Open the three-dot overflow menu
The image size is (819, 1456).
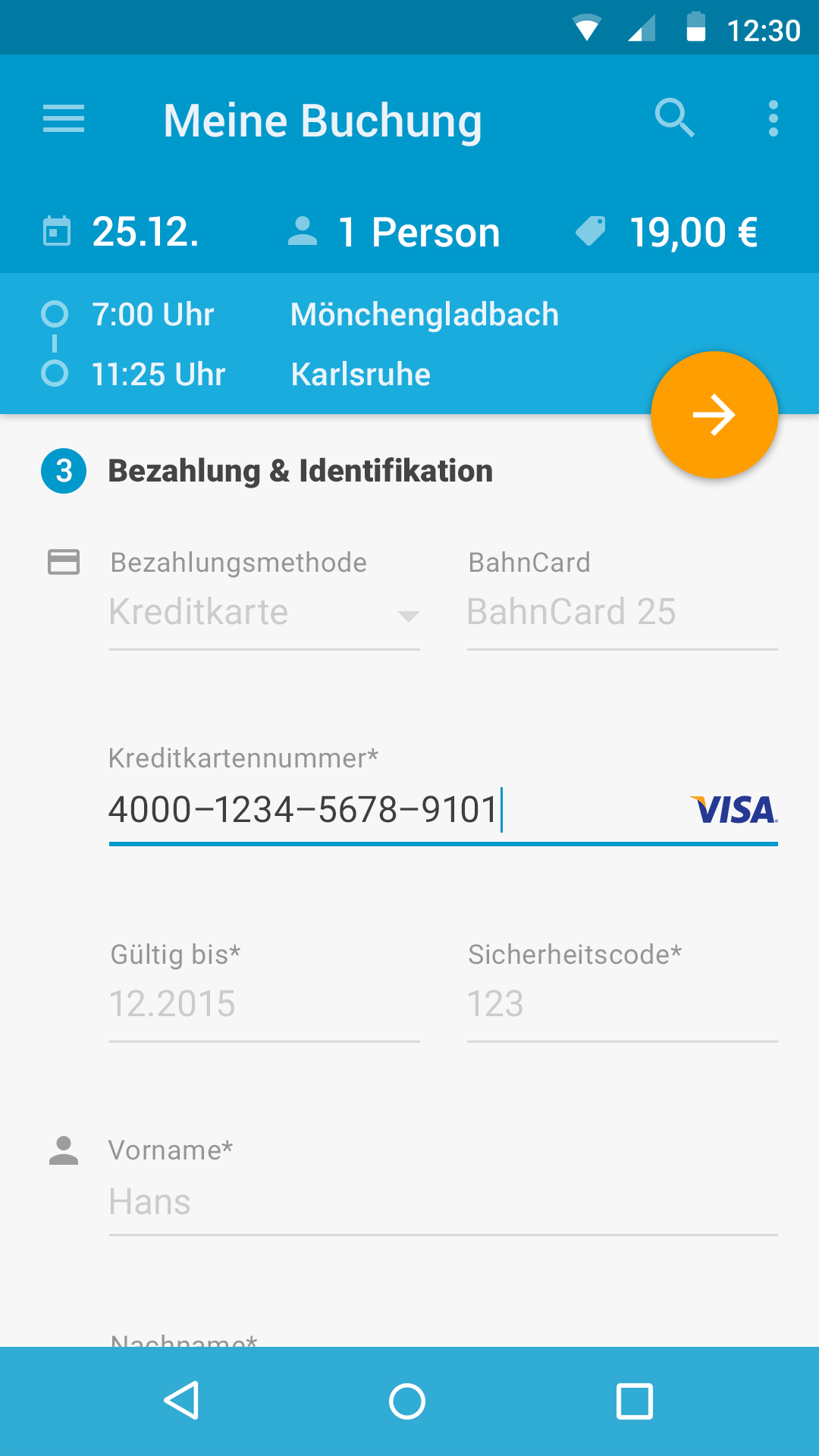coord(773,118)
